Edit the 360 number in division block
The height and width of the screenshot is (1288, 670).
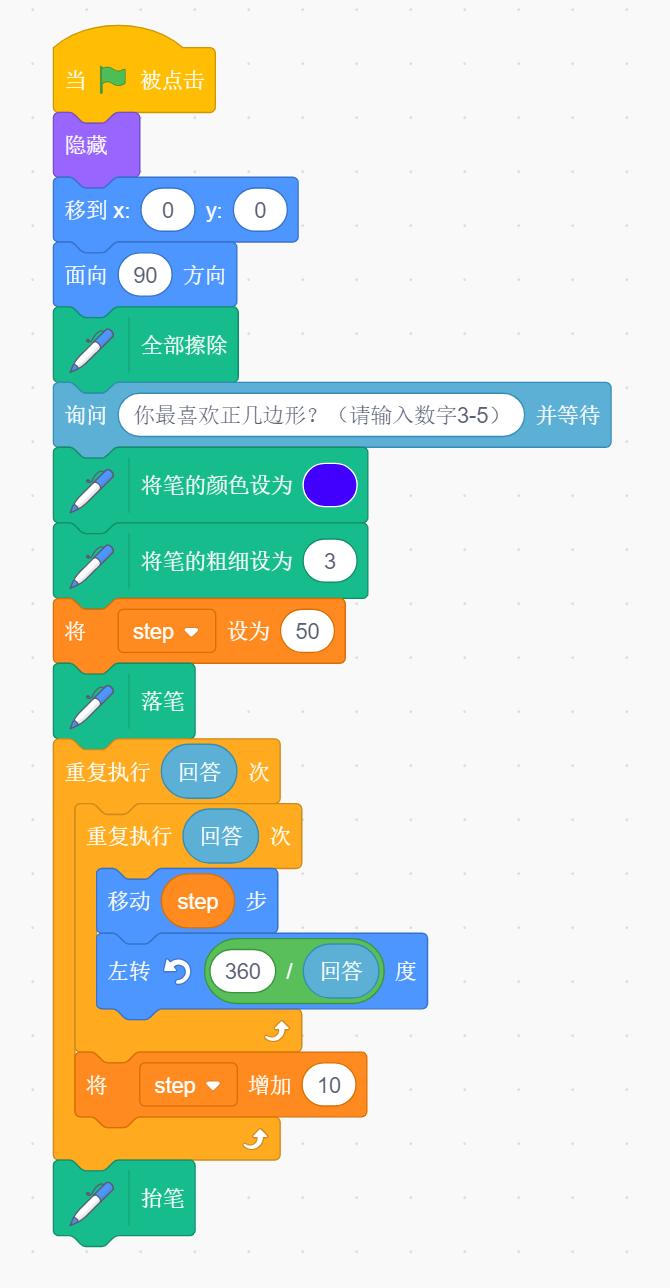(242, 971)
